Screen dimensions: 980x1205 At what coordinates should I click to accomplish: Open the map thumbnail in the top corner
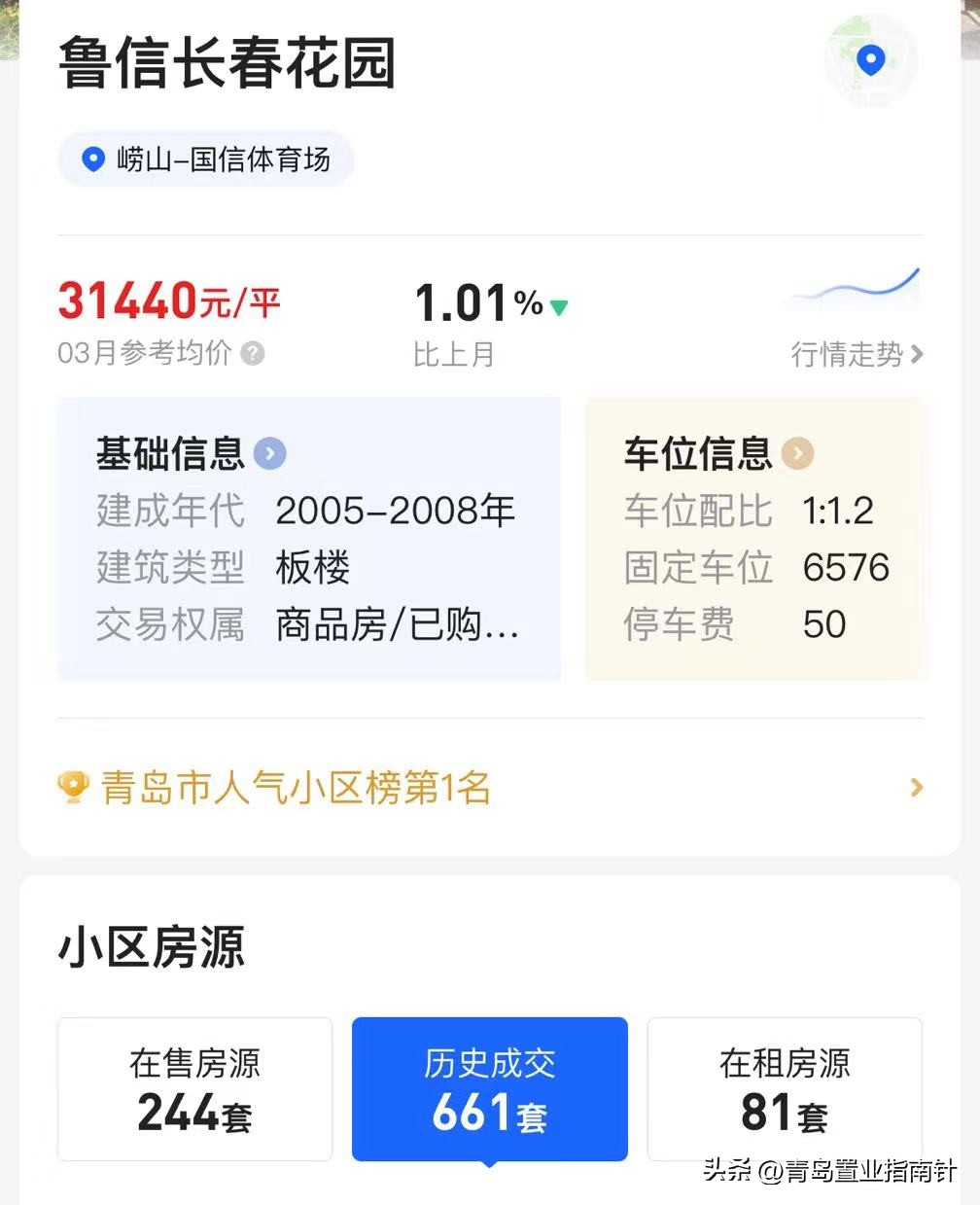tap(870, 60)
